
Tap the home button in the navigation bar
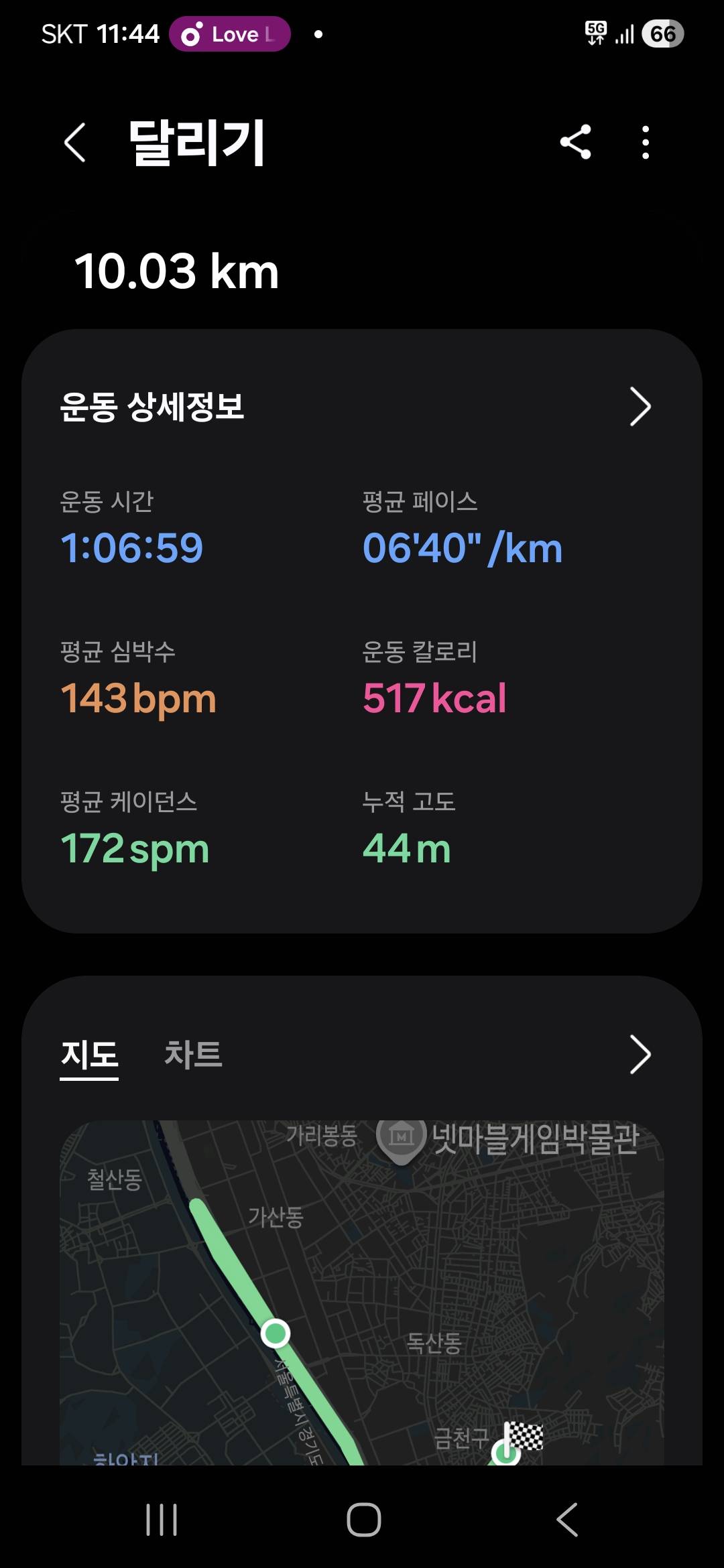pos(362,1520)
